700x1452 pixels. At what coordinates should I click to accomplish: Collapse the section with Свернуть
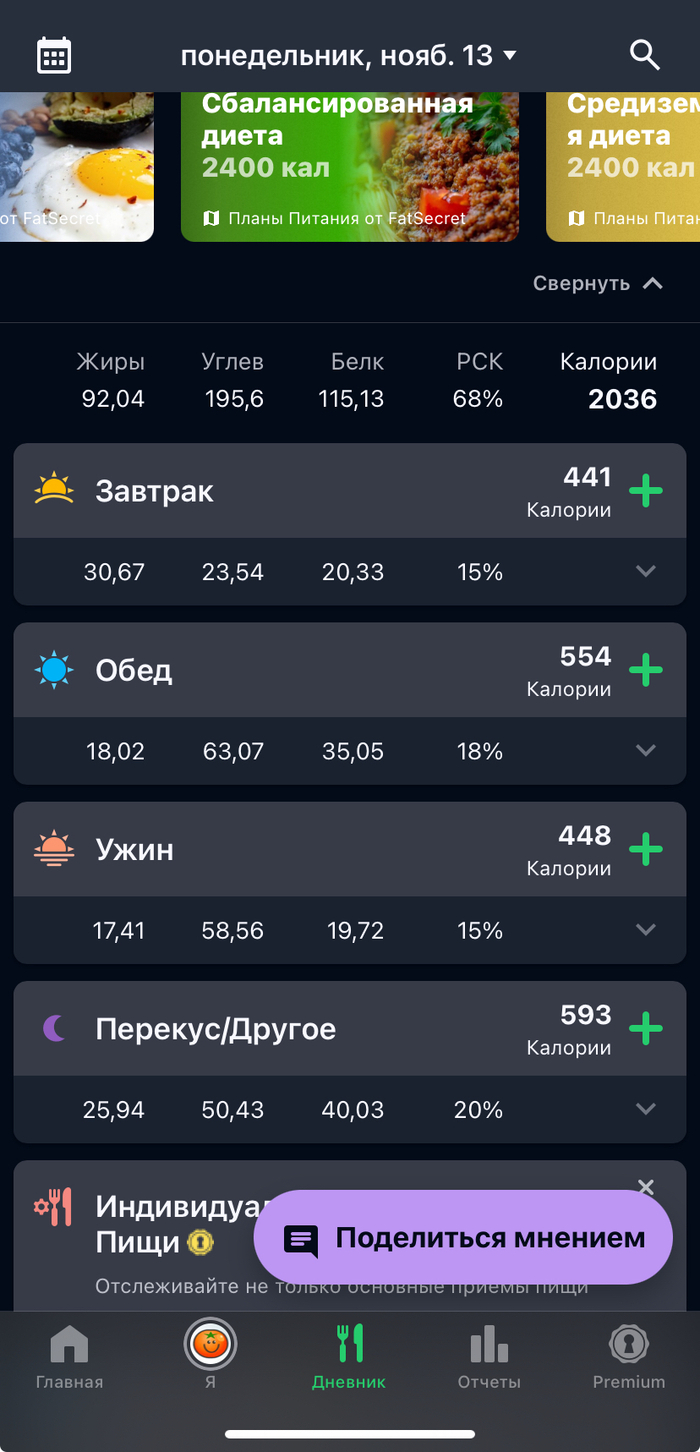click(598, 283)
